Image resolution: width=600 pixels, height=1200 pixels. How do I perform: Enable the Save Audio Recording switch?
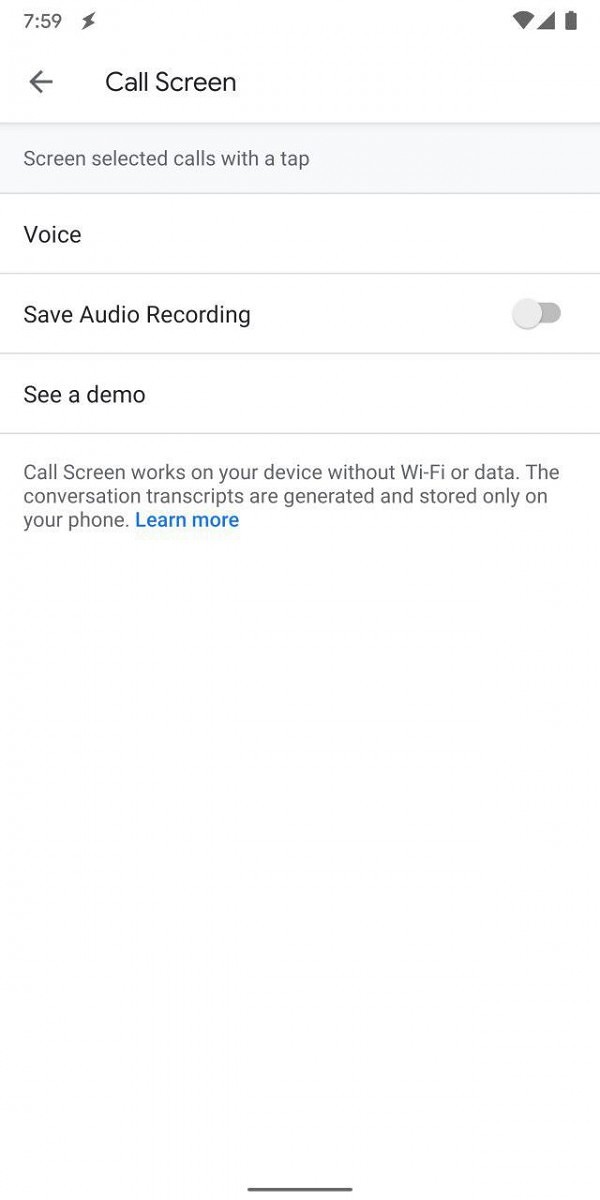click(x=537, y=314)
